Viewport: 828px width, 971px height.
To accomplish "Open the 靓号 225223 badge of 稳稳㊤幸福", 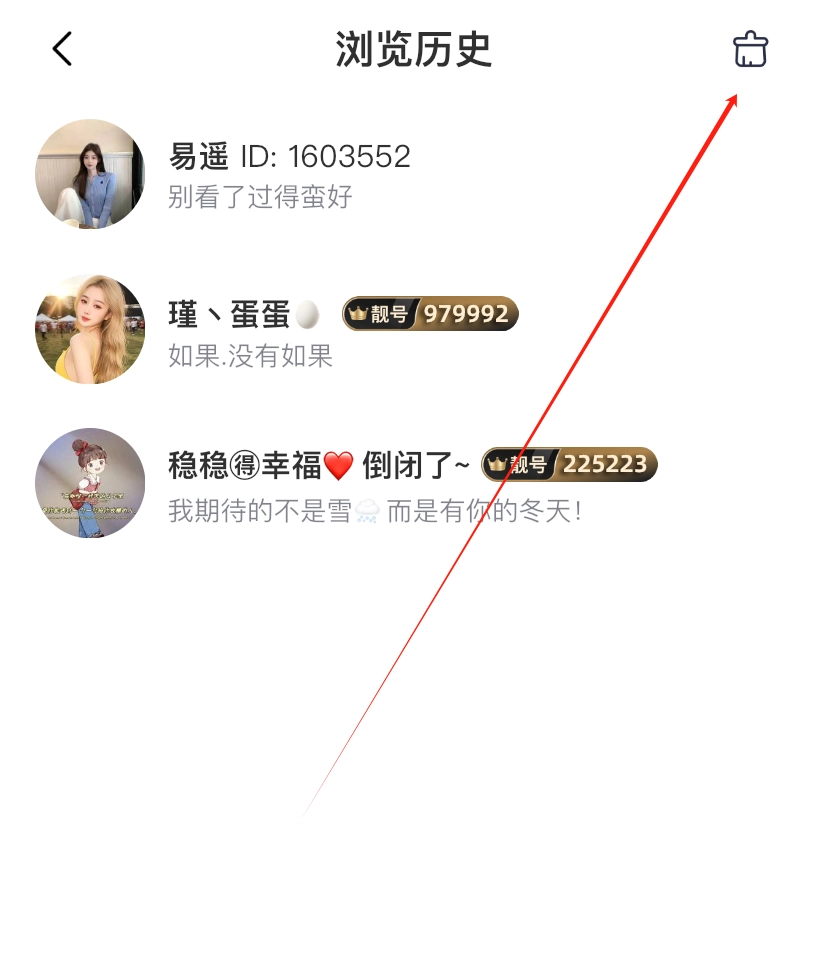I will [568, 463].
